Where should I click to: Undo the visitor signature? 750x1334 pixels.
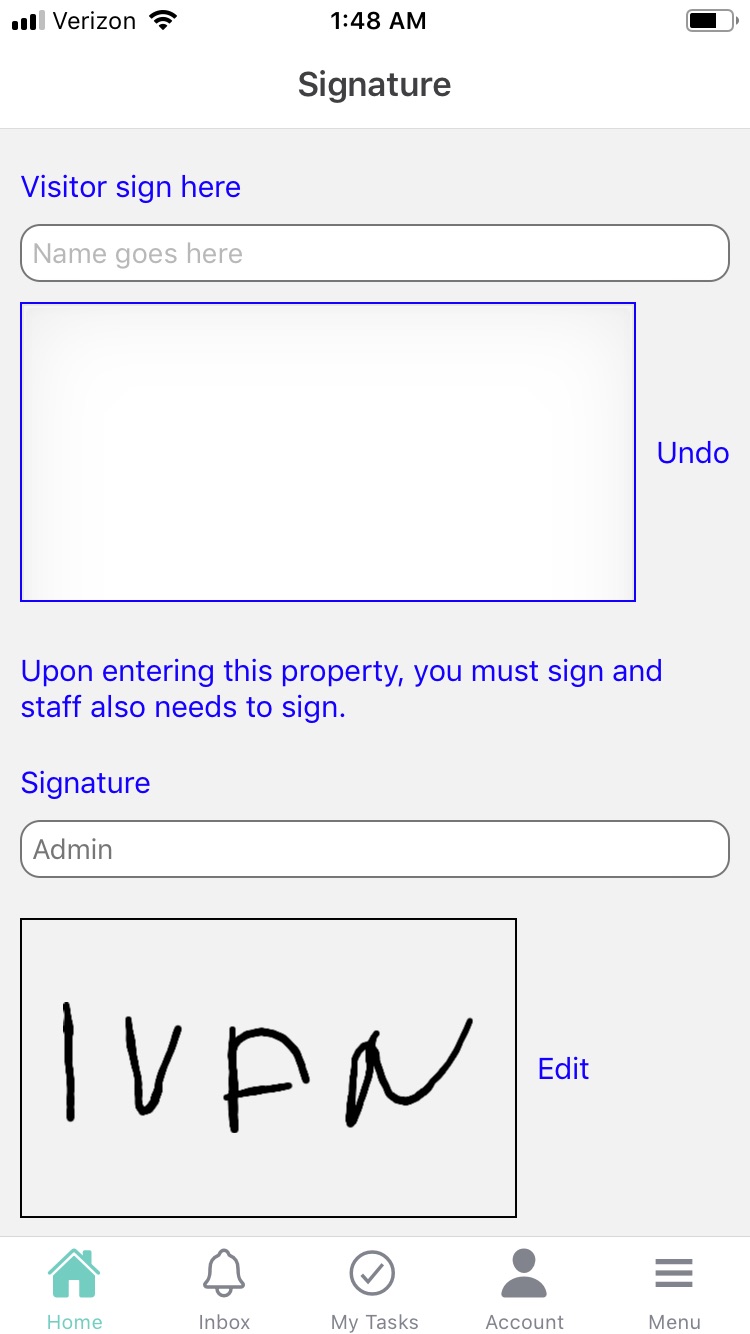click(x=692, y=453)
